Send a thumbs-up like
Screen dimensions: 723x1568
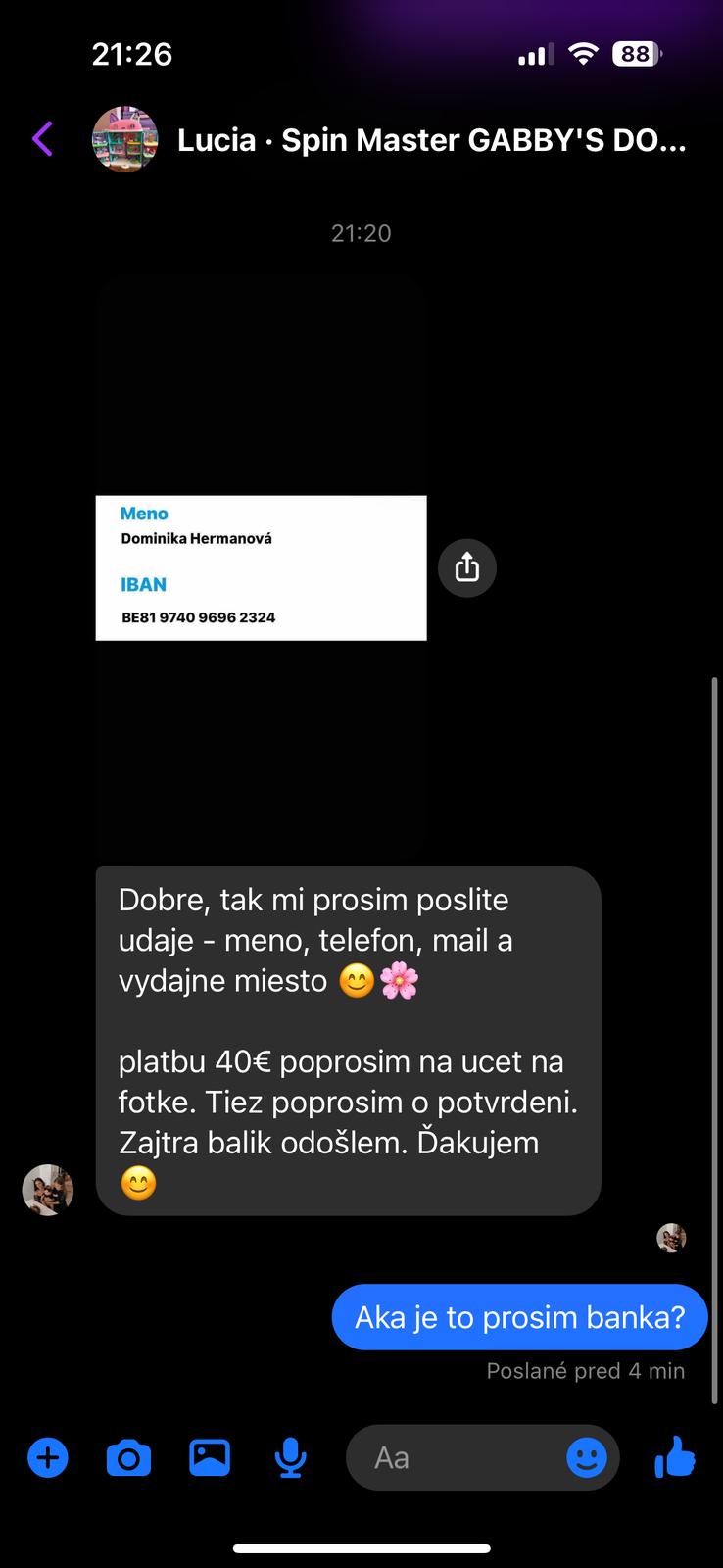coord(675,1457)
